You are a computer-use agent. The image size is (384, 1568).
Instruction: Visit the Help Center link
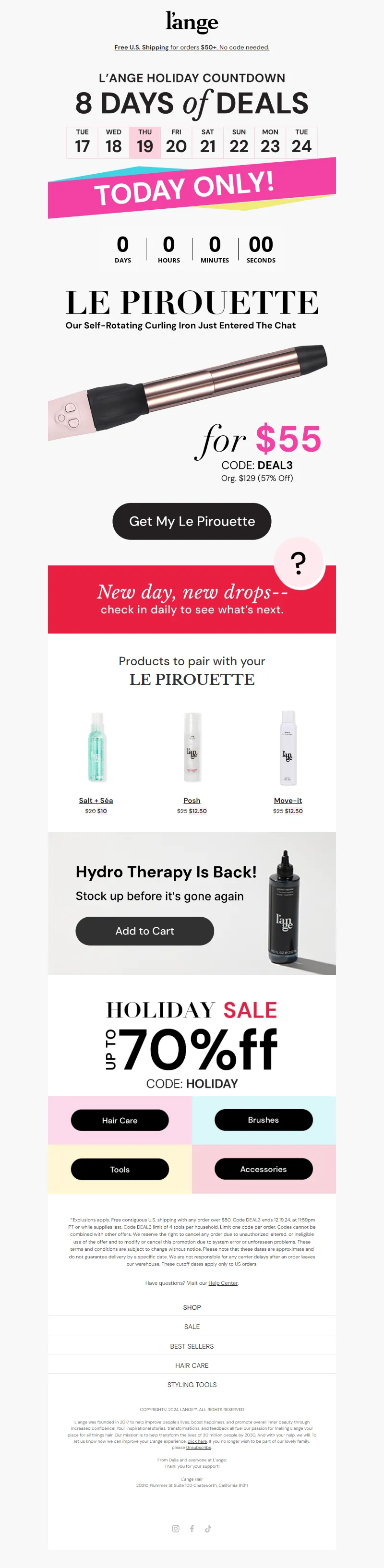(223, 1282)
